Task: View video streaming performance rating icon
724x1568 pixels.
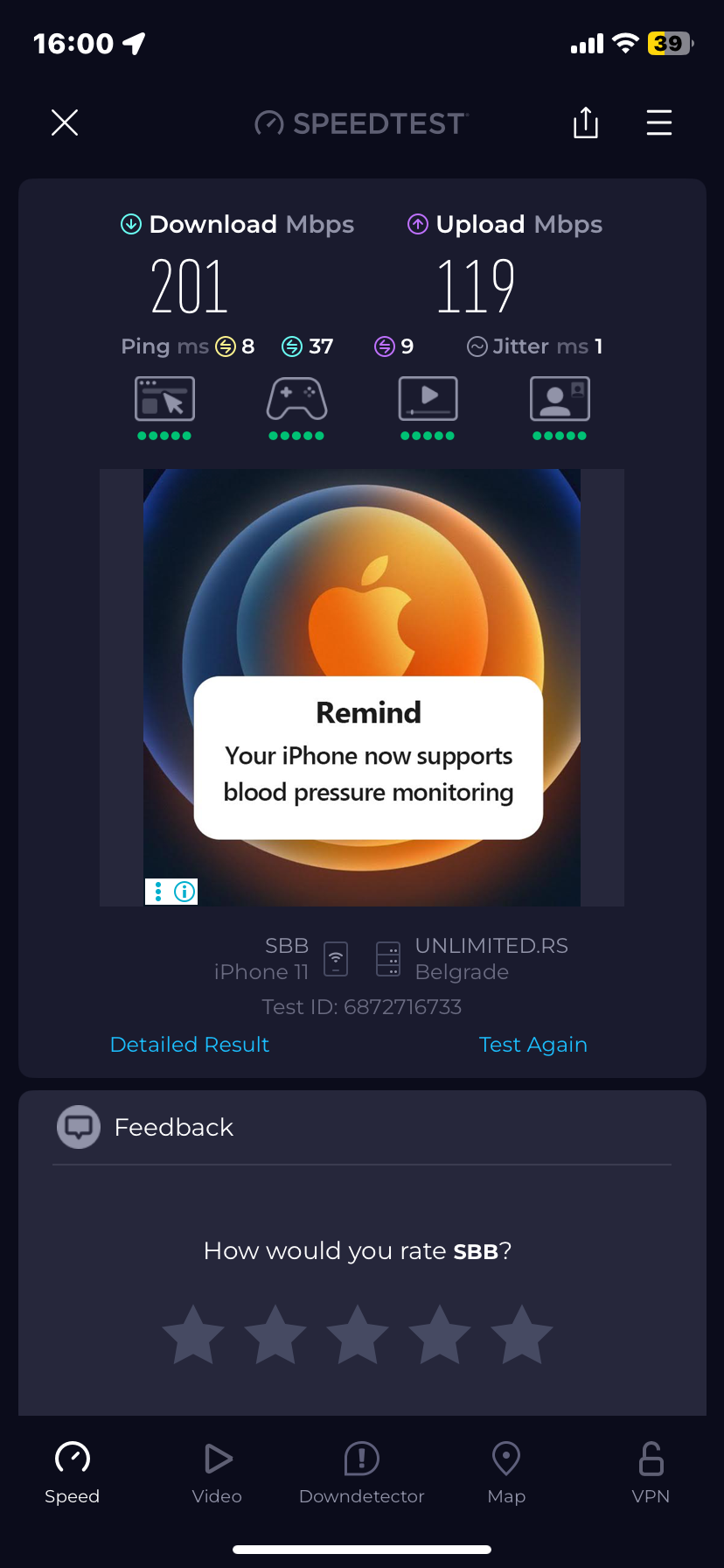Action: pyautogui.click(x=428, y=400)
